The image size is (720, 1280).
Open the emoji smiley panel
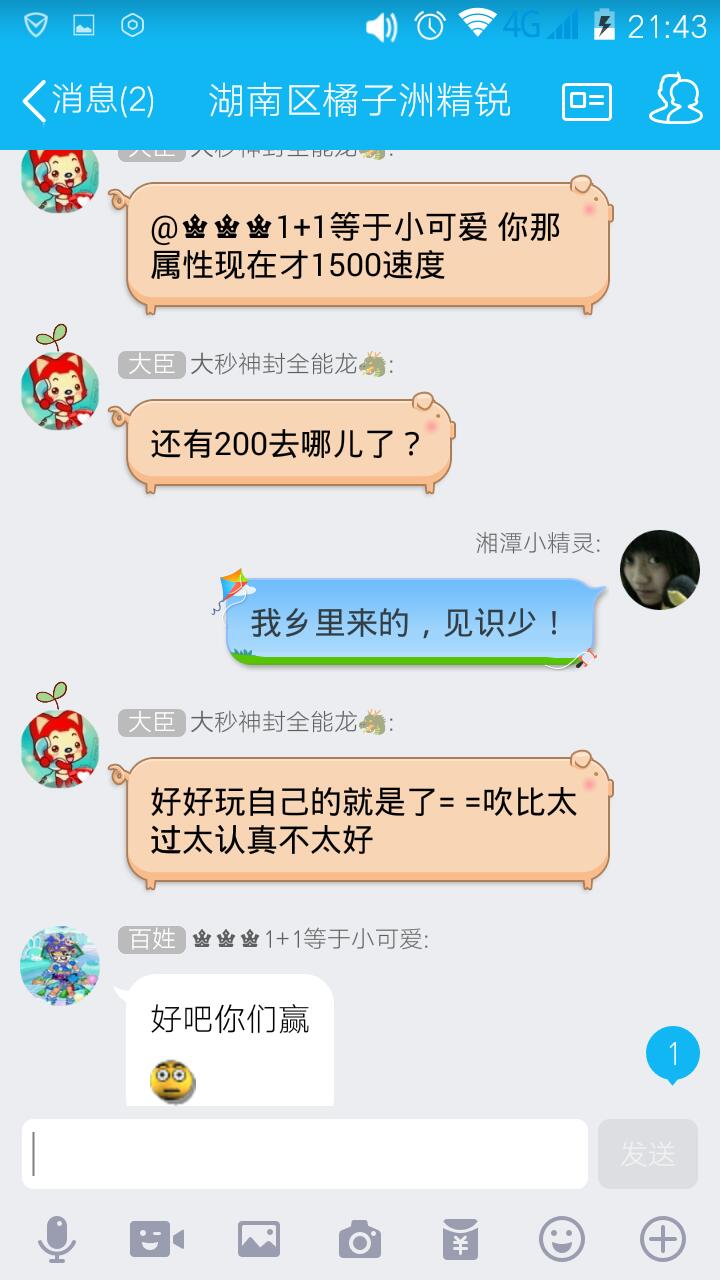561,1240
